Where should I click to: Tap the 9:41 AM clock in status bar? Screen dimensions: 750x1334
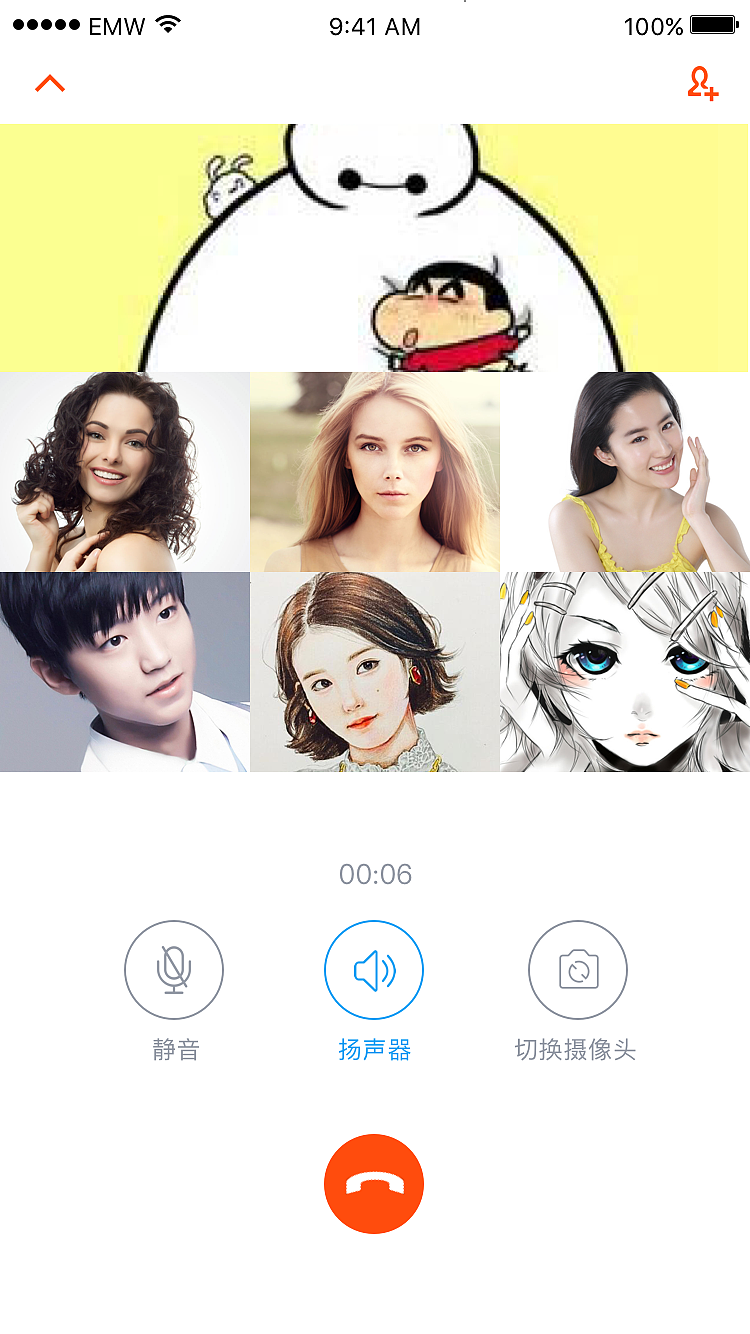(x=374, y=26)
